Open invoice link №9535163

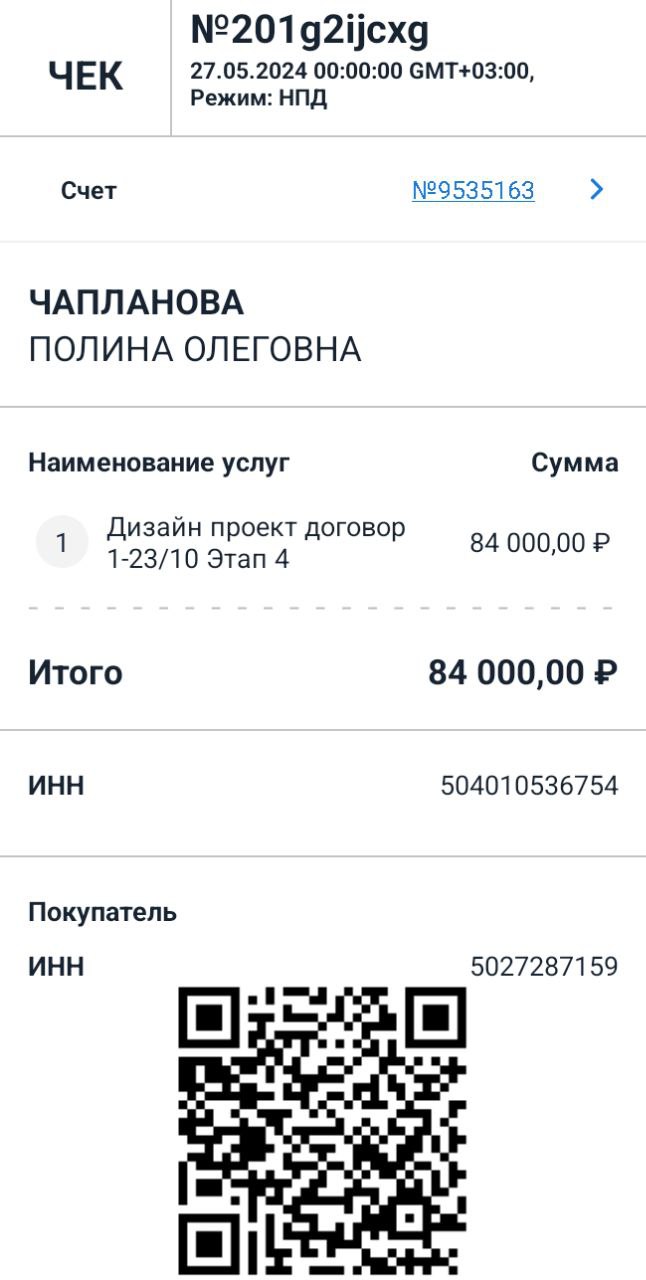pyautogui.click(x=473, y=190)
